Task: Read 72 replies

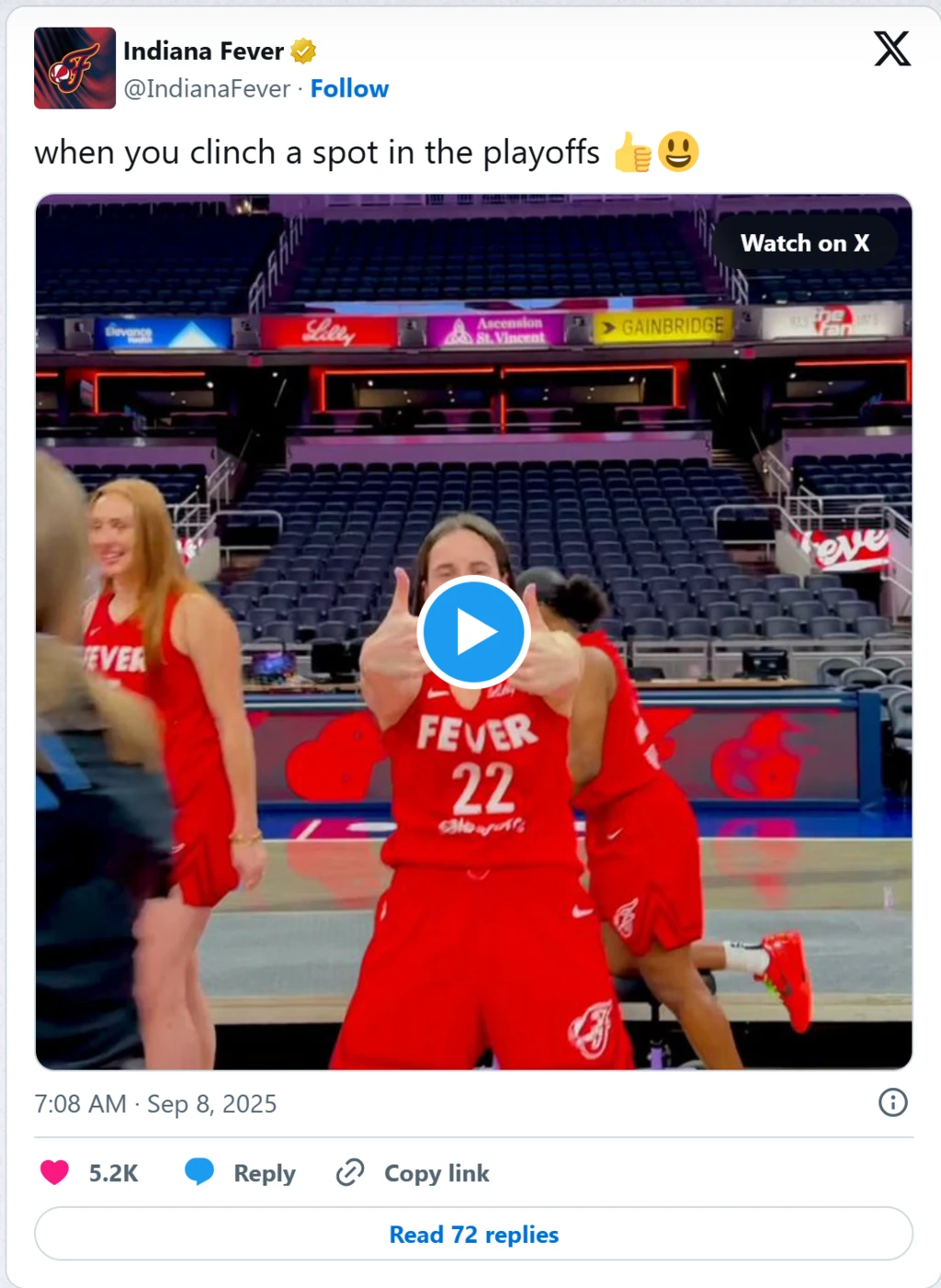Action: (x=473, y=1234)
